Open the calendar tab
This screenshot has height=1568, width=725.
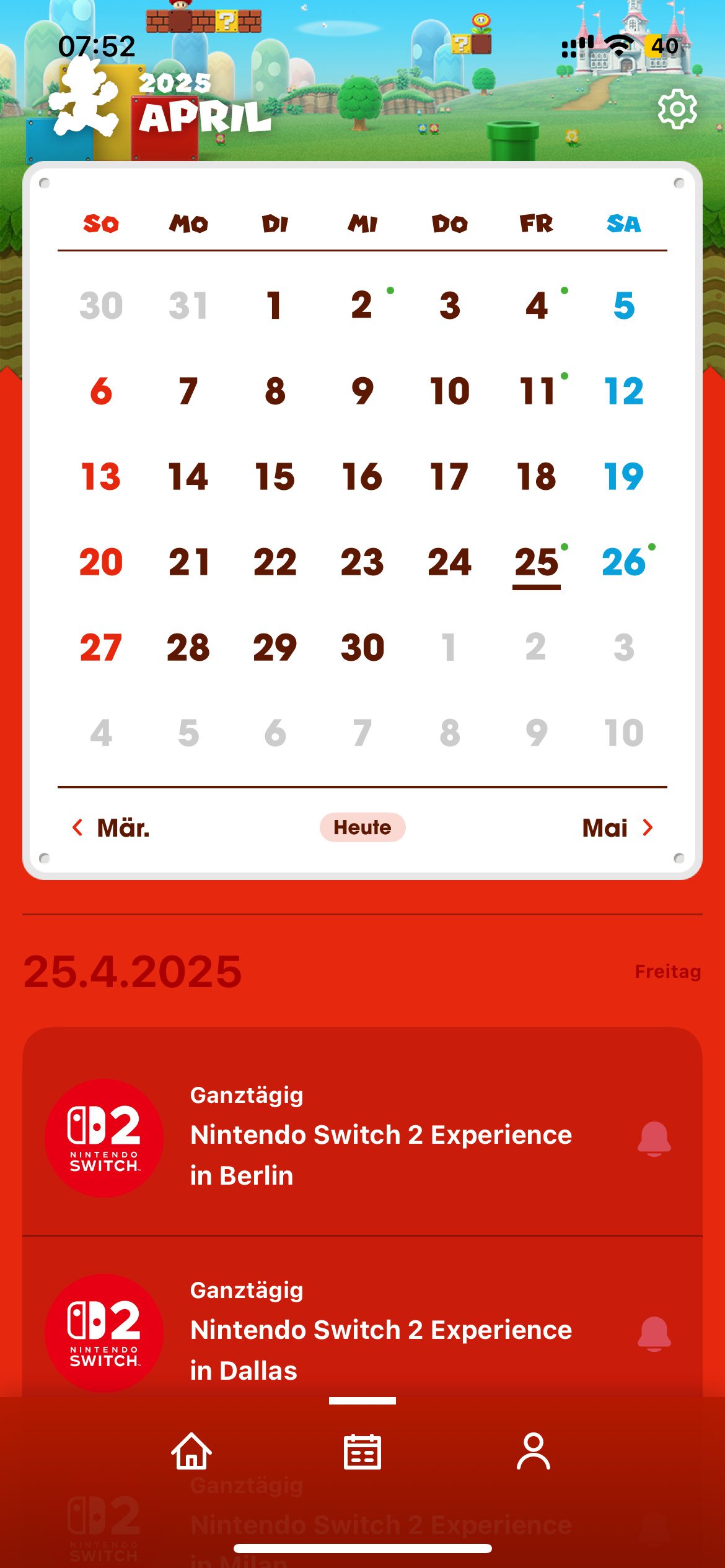[x=362, y=1451]
